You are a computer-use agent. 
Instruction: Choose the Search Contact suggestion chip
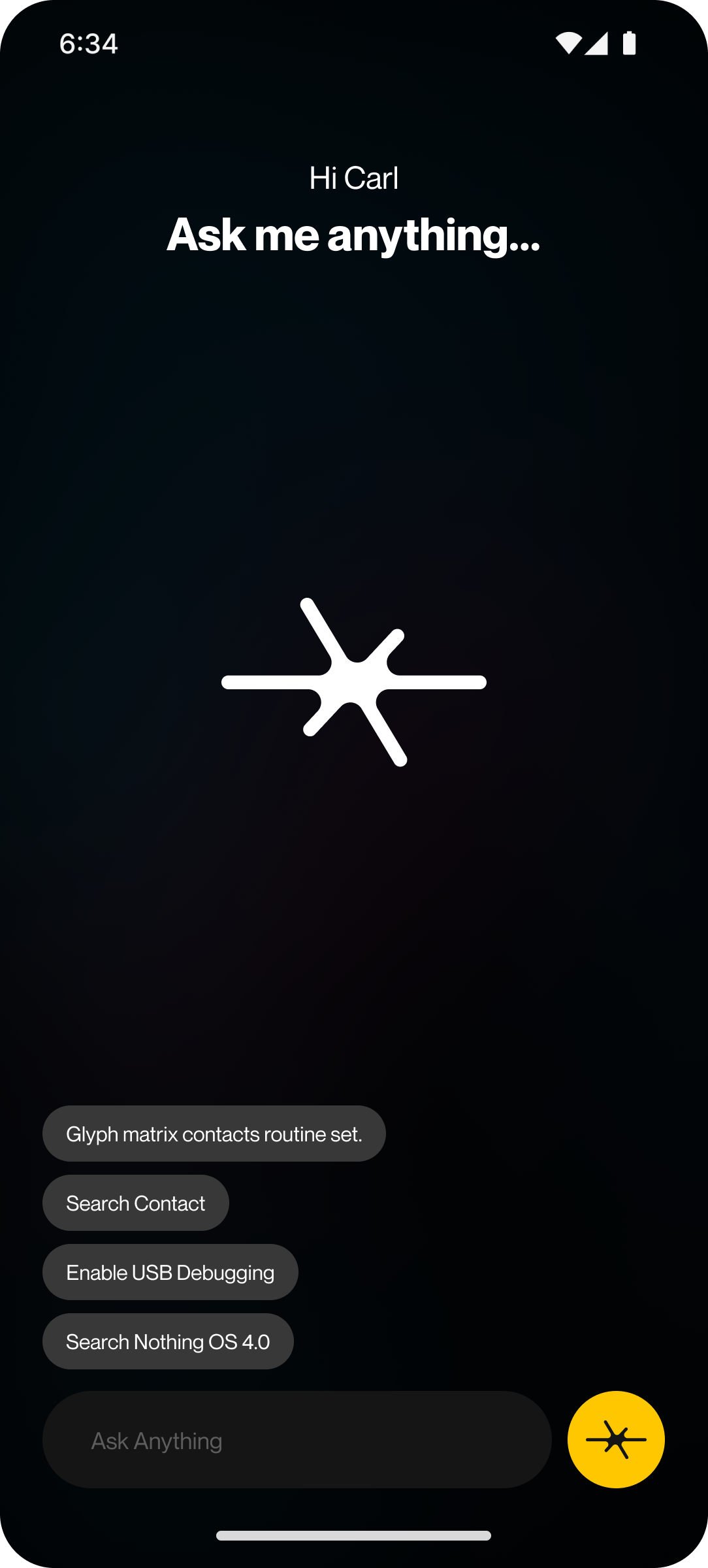pos(136,1203)
